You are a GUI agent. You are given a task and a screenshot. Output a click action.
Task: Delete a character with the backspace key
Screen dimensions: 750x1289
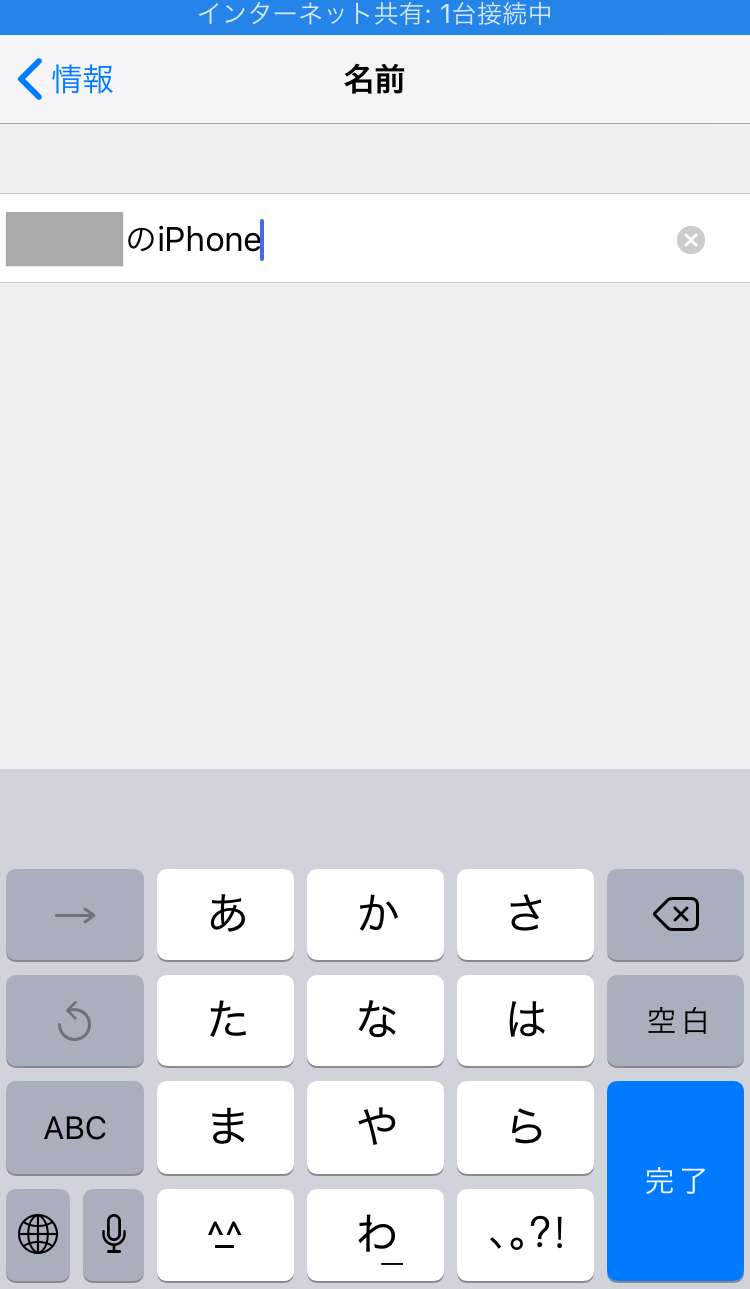[x=676, y=914]
